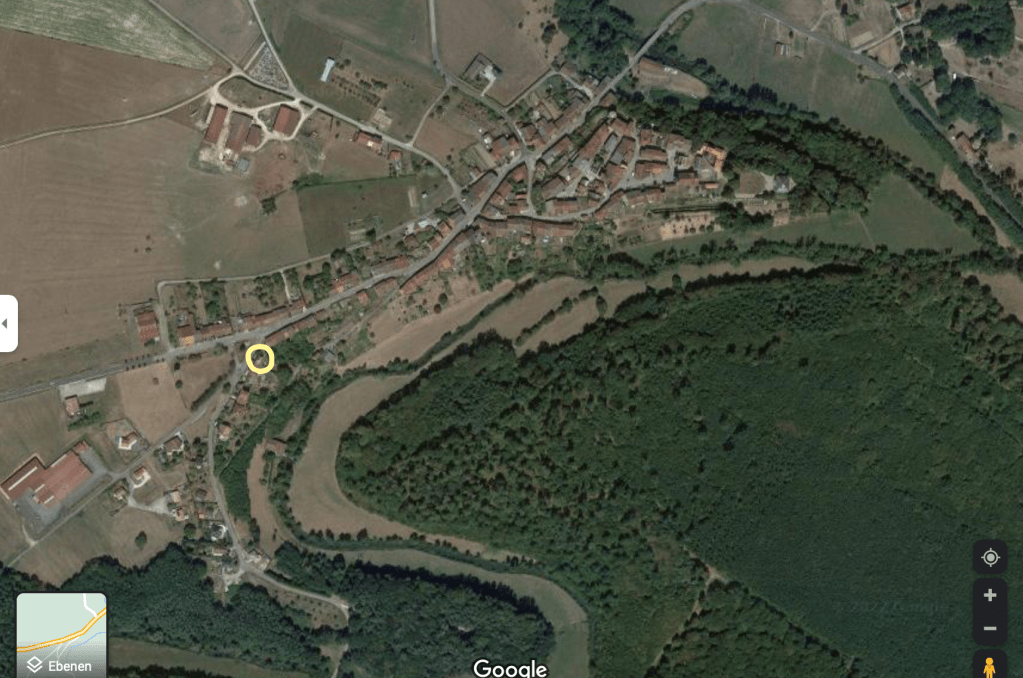Expand the collapsed side panel
The height and width of the screenshot is (678, 1023).
click(x=8, y=323)
